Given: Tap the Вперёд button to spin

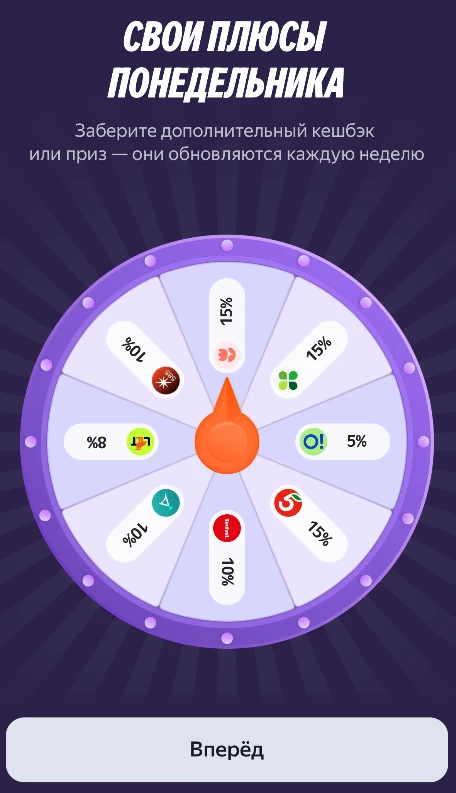Looking at the screenshot, I should click(227, 749).
